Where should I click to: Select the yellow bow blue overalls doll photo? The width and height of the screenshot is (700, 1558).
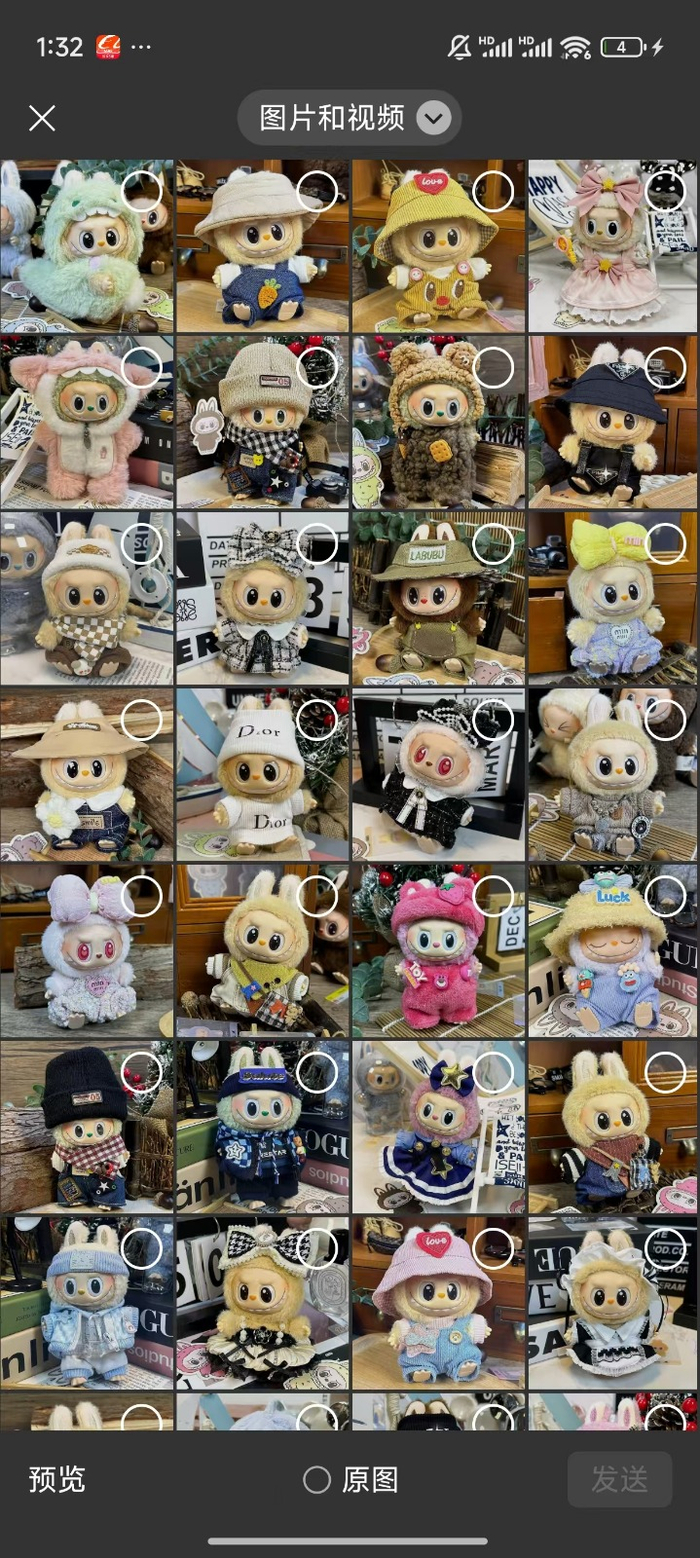666,544
